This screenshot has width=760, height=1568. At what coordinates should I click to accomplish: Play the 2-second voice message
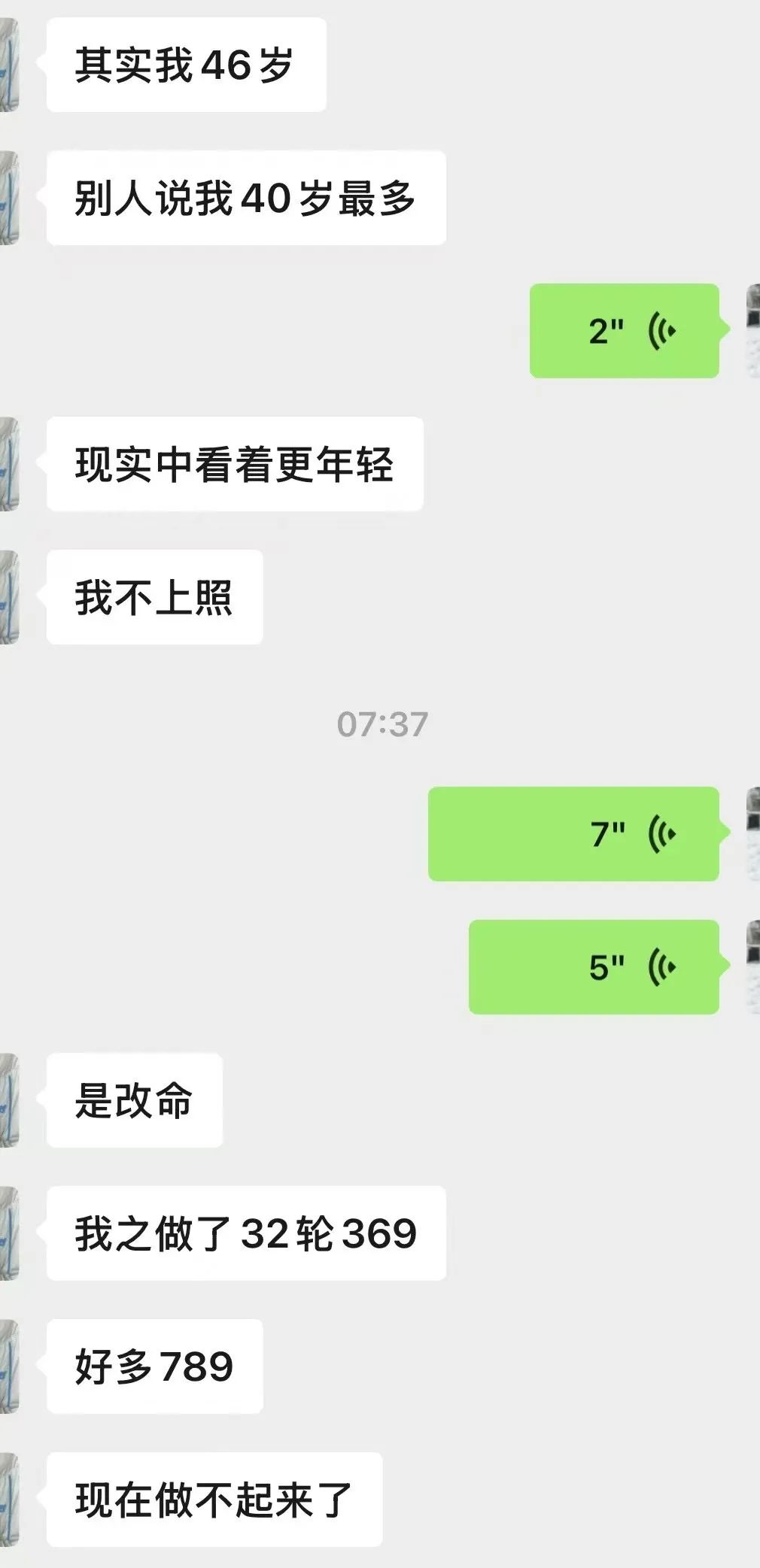[625, 331]
